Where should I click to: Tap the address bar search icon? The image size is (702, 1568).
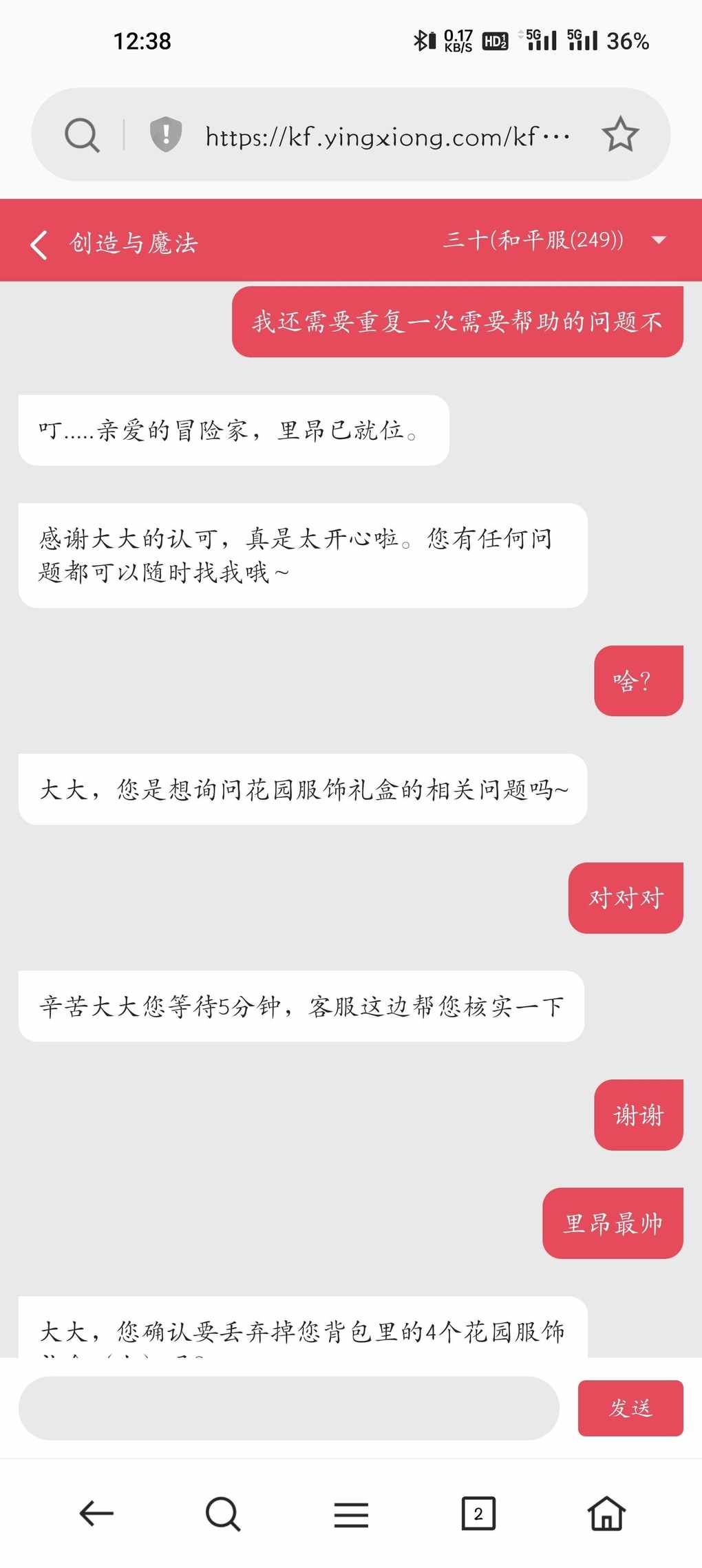click(x=83, y=135)
